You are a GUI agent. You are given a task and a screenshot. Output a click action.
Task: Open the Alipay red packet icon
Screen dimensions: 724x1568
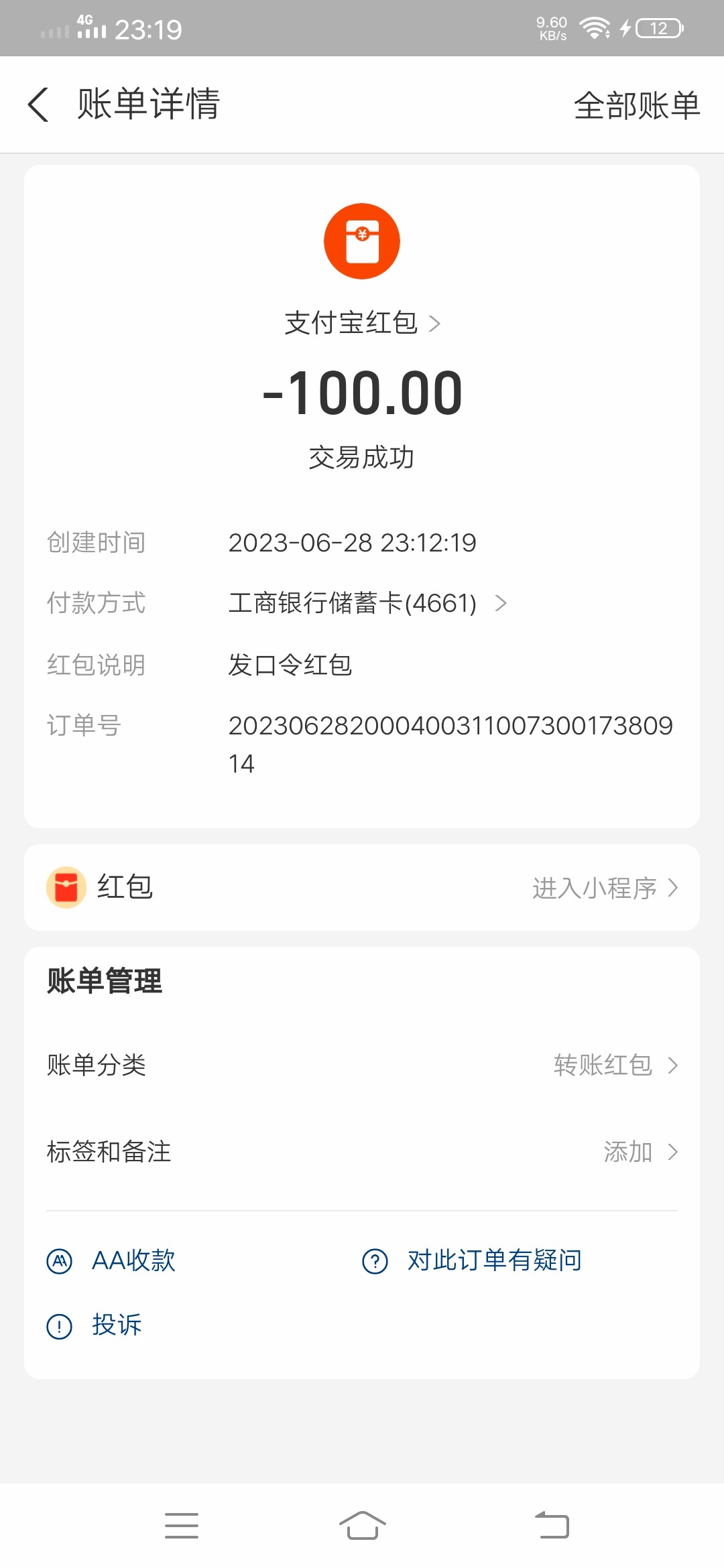pos(362,241)
